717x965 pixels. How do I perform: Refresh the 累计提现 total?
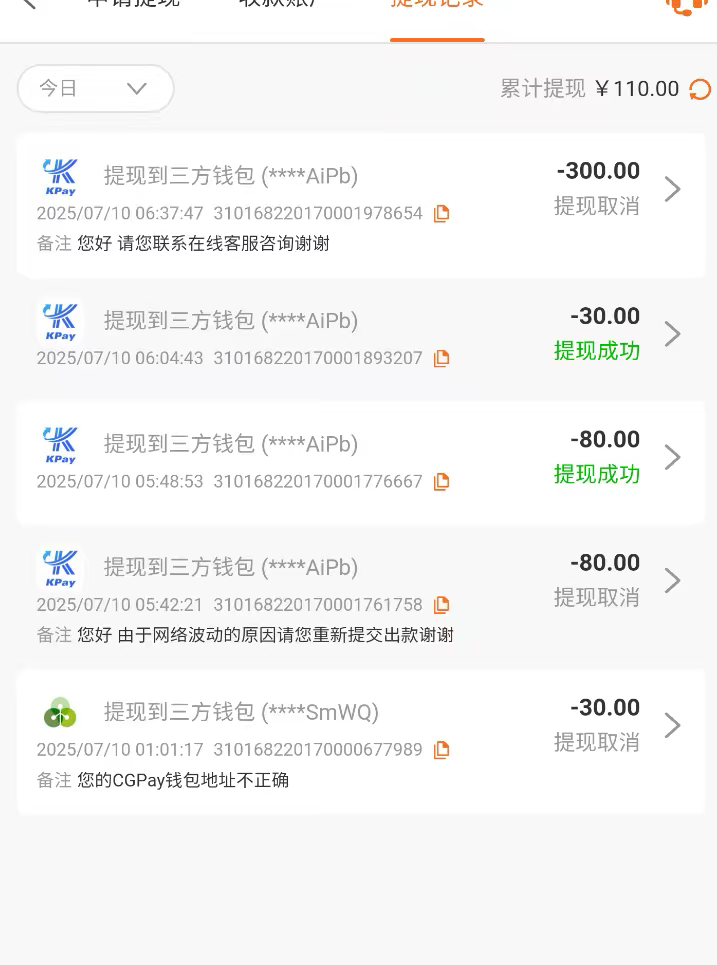700,89
